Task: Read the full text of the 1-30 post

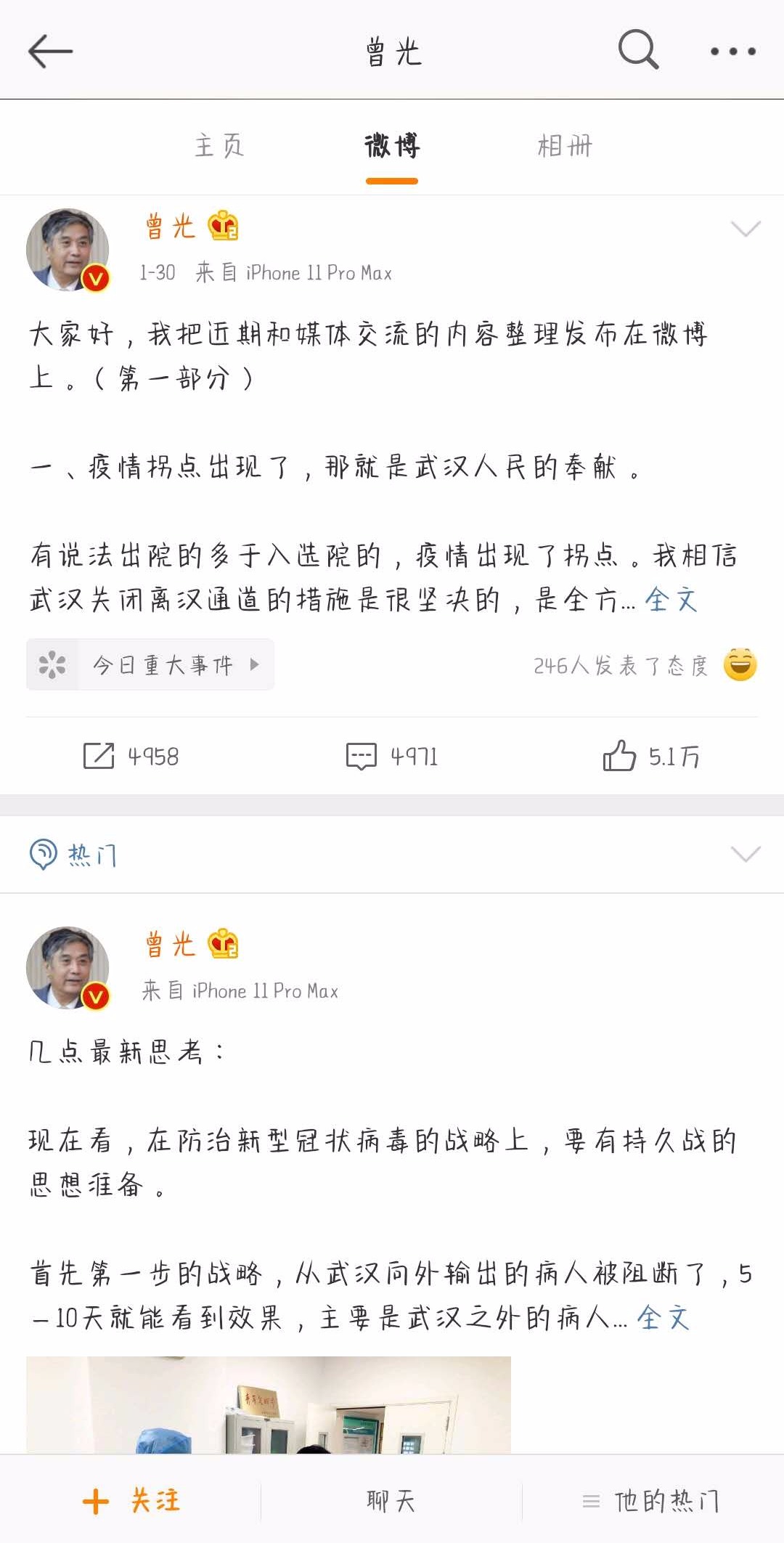Action: tap(671, 600)
